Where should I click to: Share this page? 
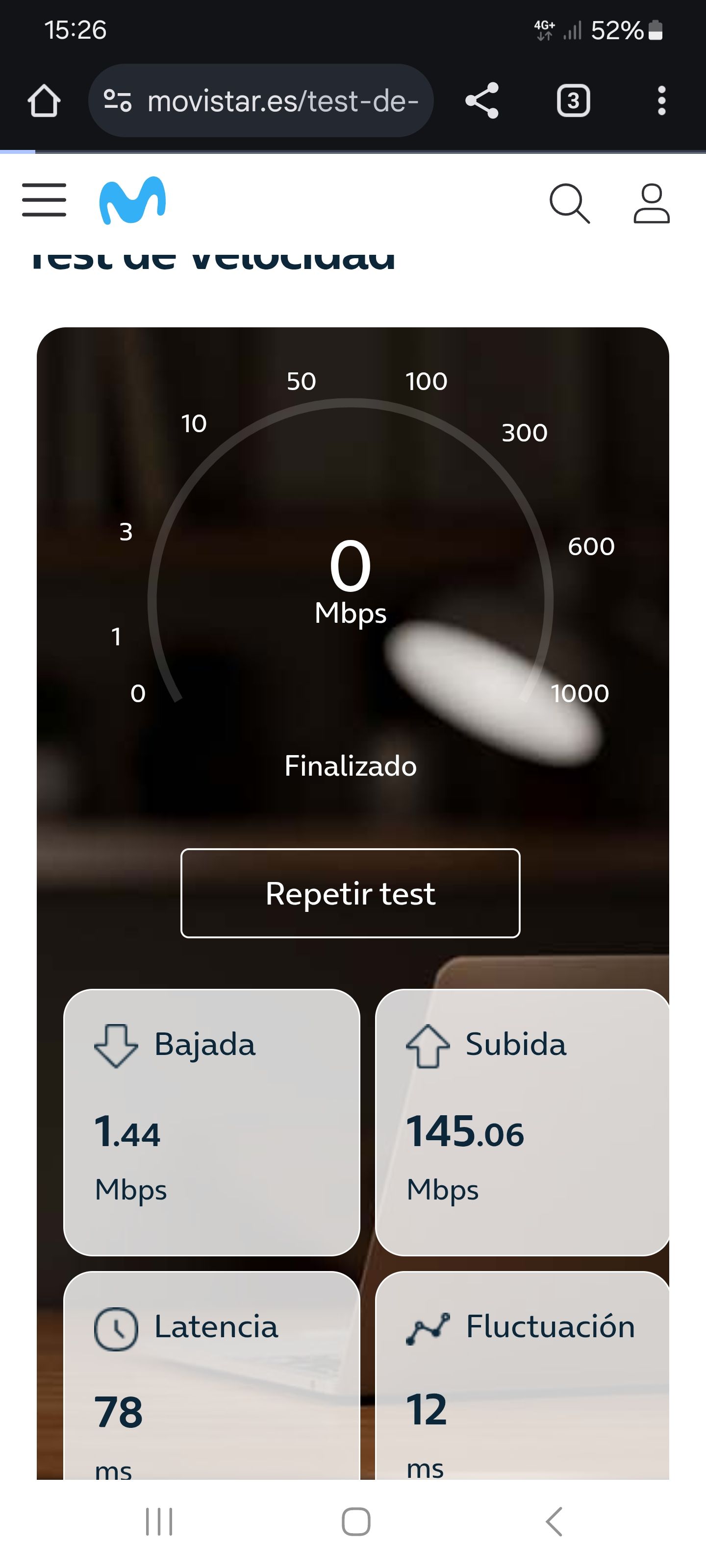point(482,100)
